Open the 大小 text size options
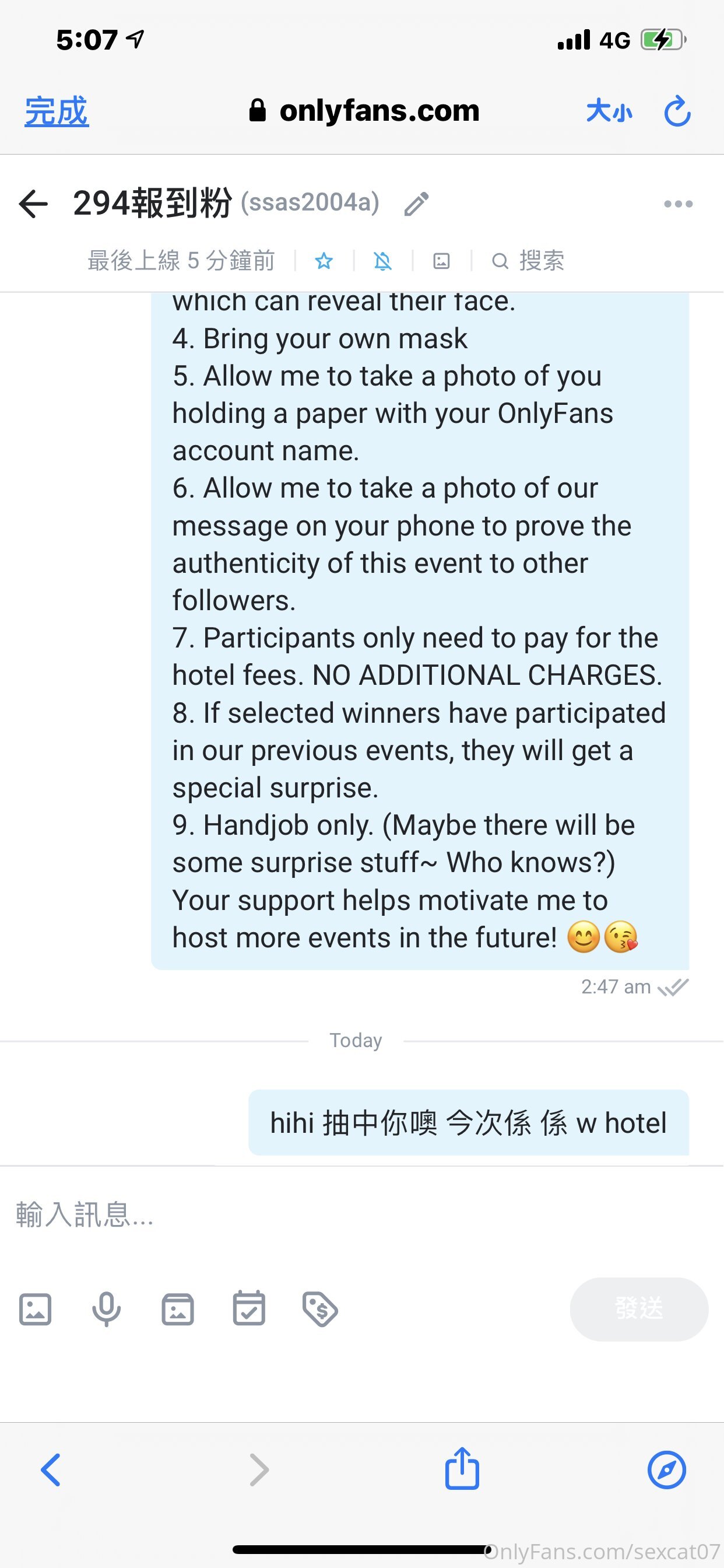 (609, 111)
